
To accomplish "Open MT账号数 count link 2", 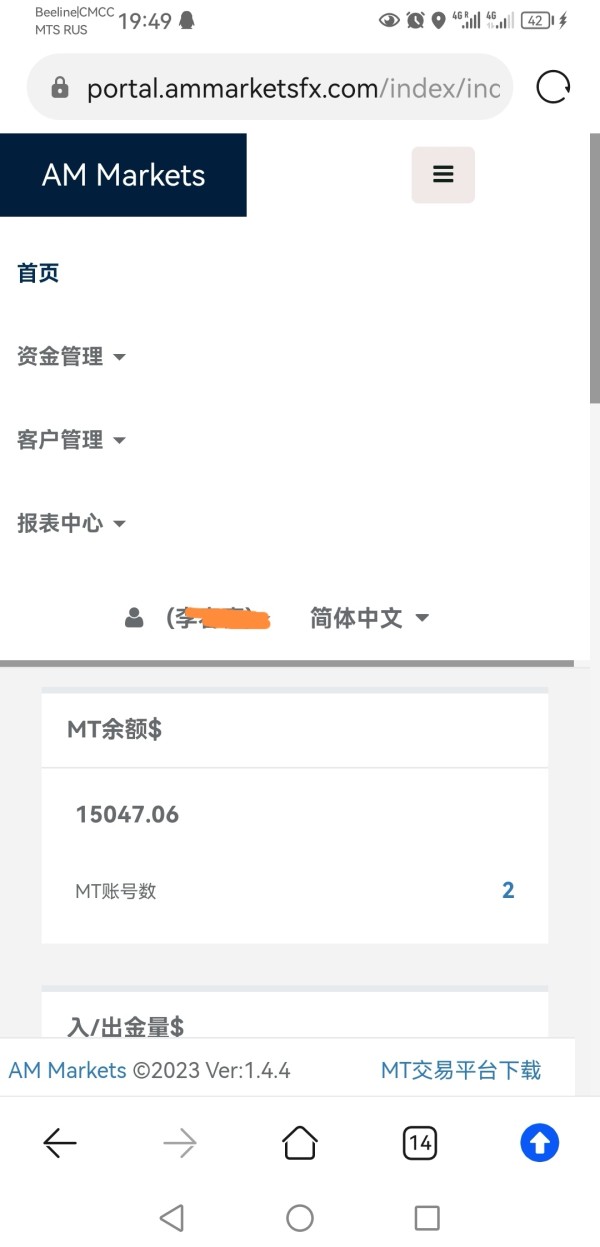I will click(508, 890).
